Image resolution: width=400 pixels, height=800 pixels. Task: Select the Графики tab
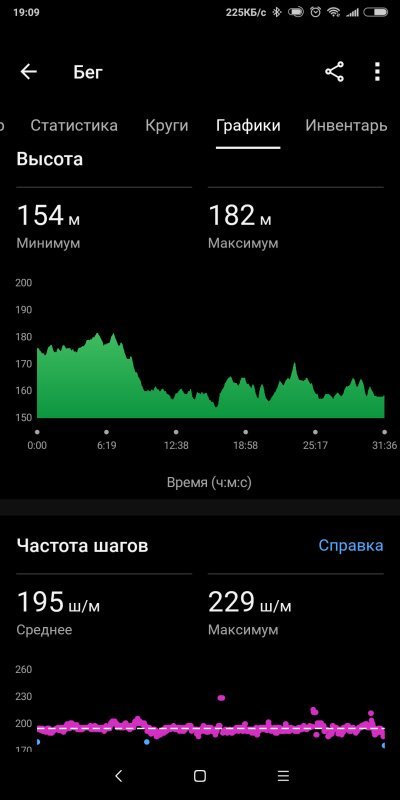[x=248, y=126]
